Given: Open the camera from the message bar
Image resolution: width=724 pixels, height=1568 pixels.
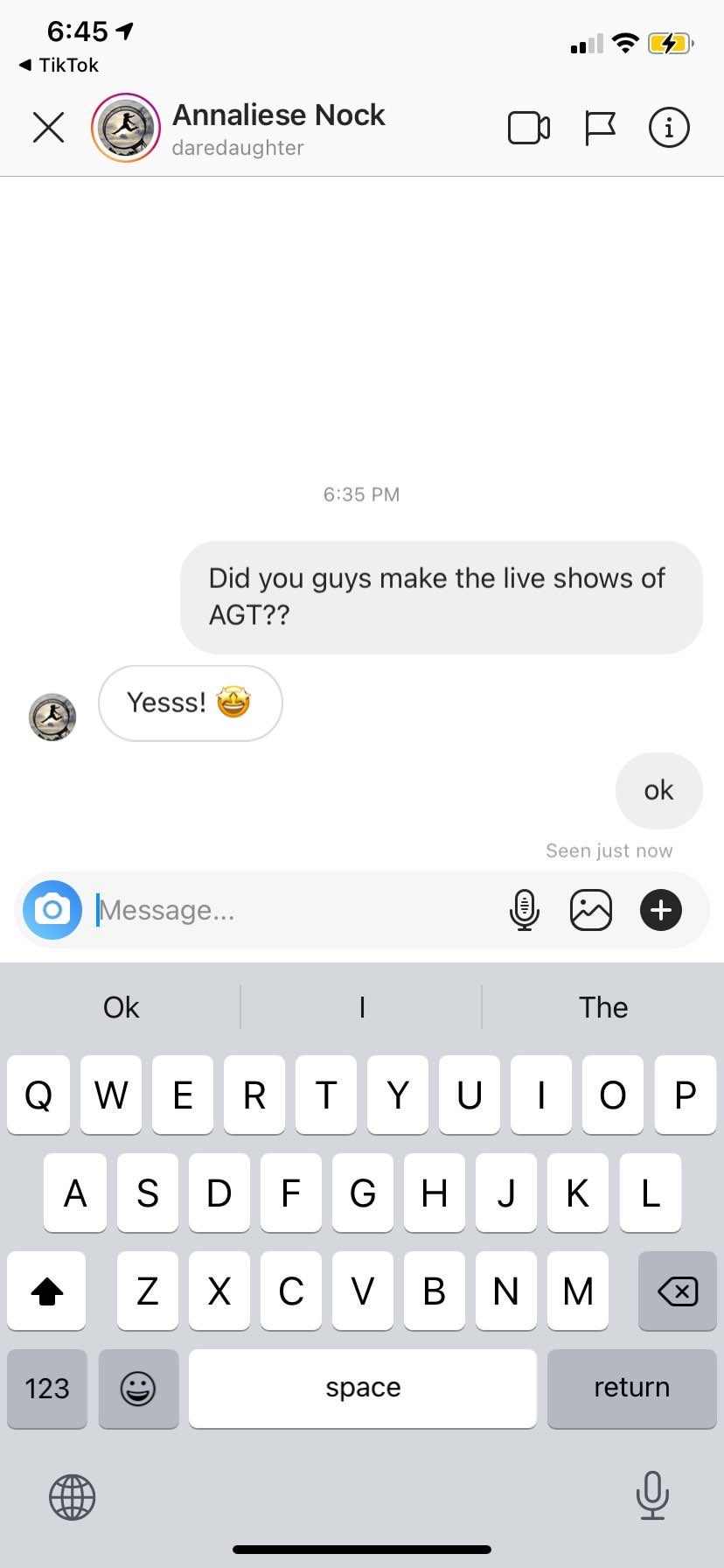Looking at the screenshot, I should pyautogui.click(x=52, y=910).
